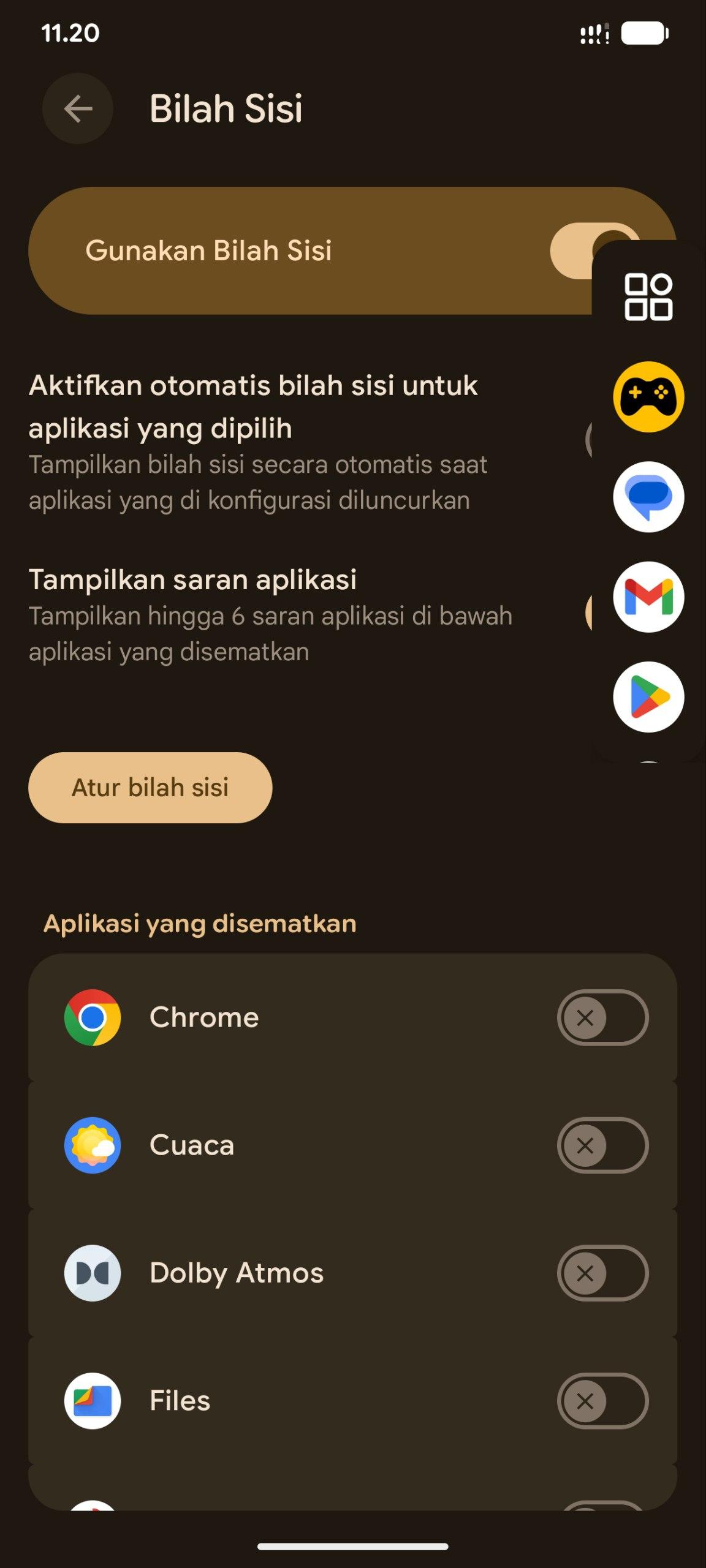This screenshot has width=706, height=1568.
Task: Tap the Atur bilah sisi button
Action: (150, 788)
